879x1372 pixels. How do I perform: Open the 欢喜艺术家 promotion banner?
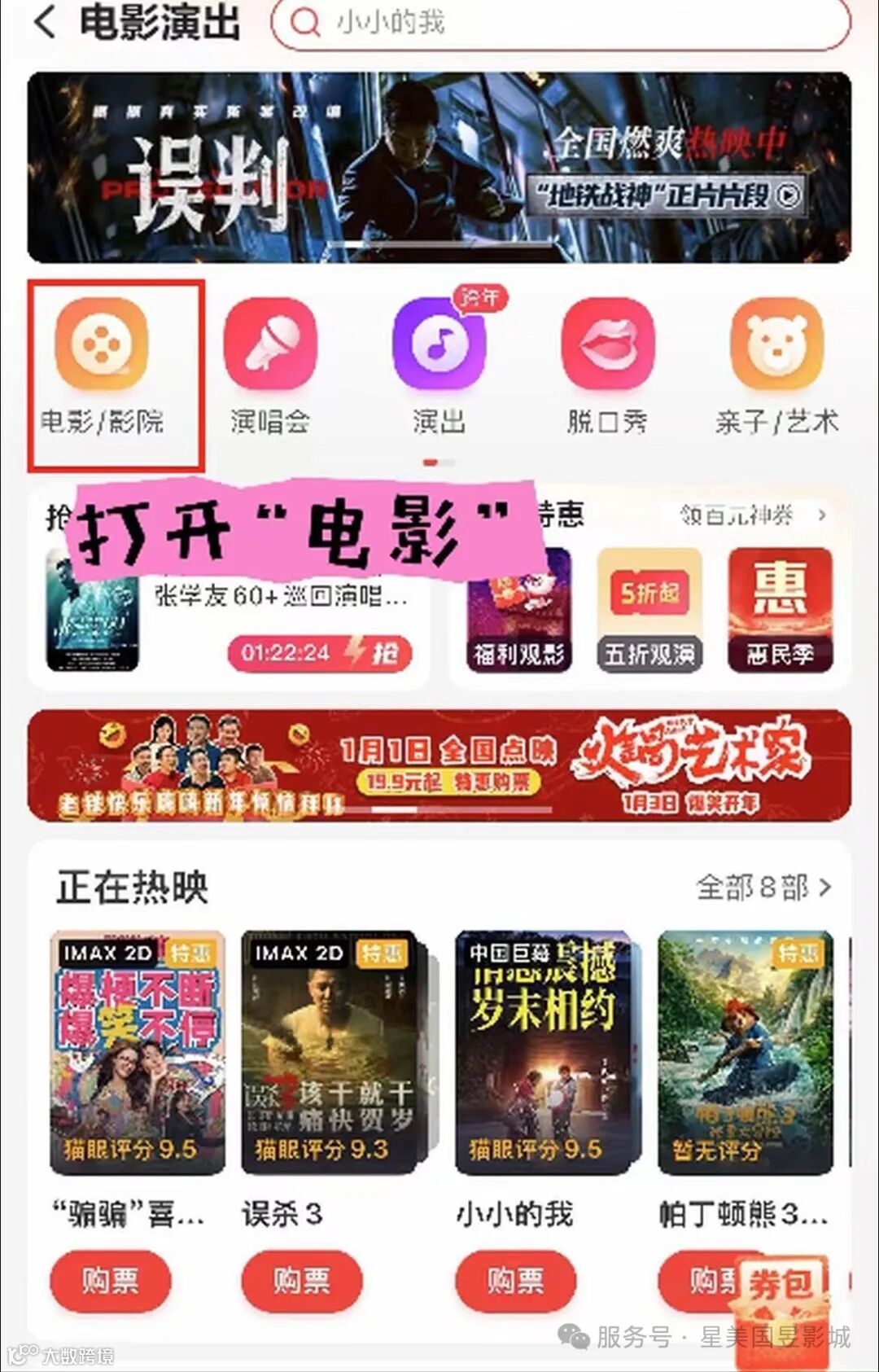pos(439,765)
